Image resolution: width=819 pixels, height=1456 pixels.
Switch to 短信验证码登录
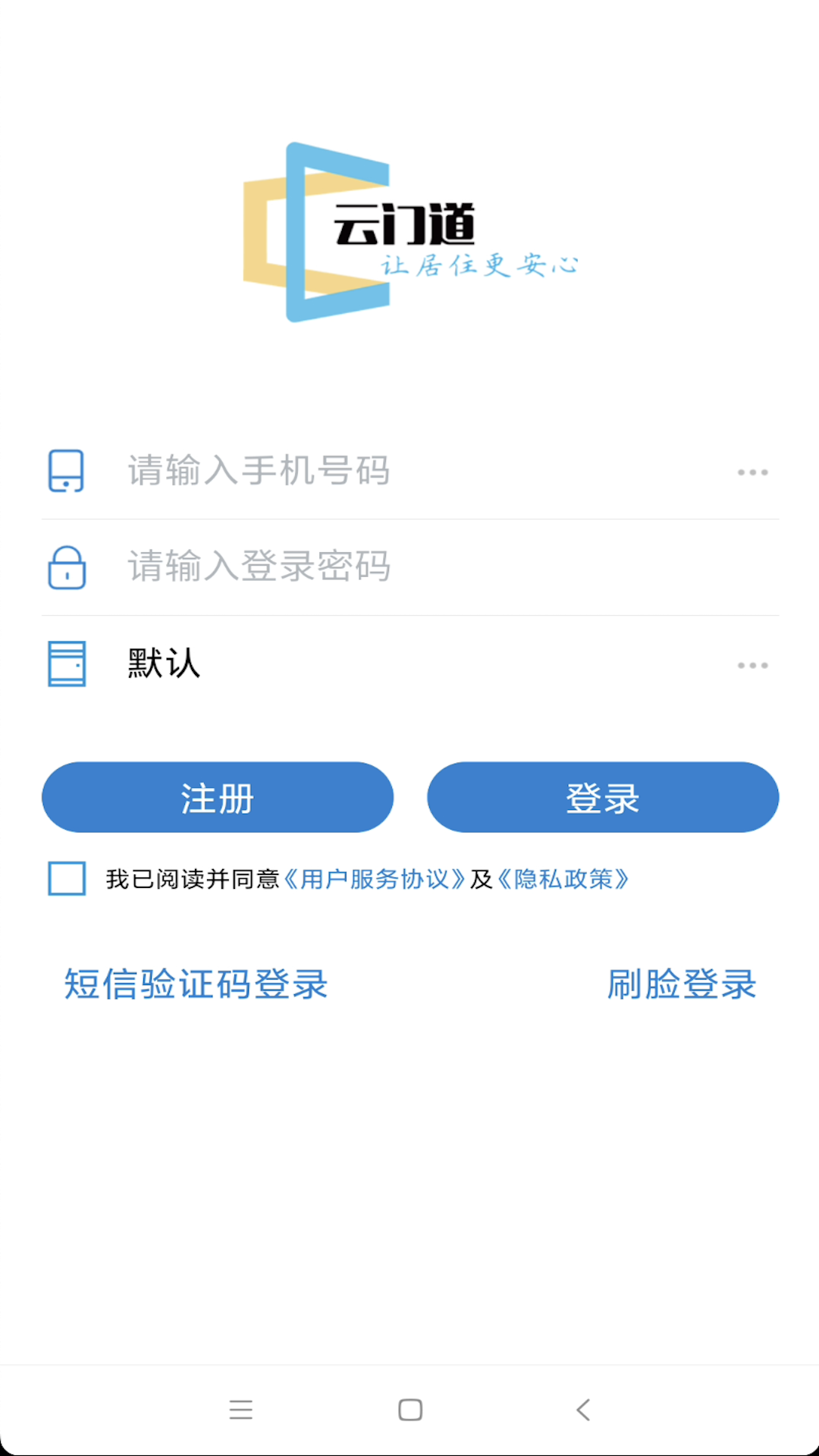click(x=196, y=984)
